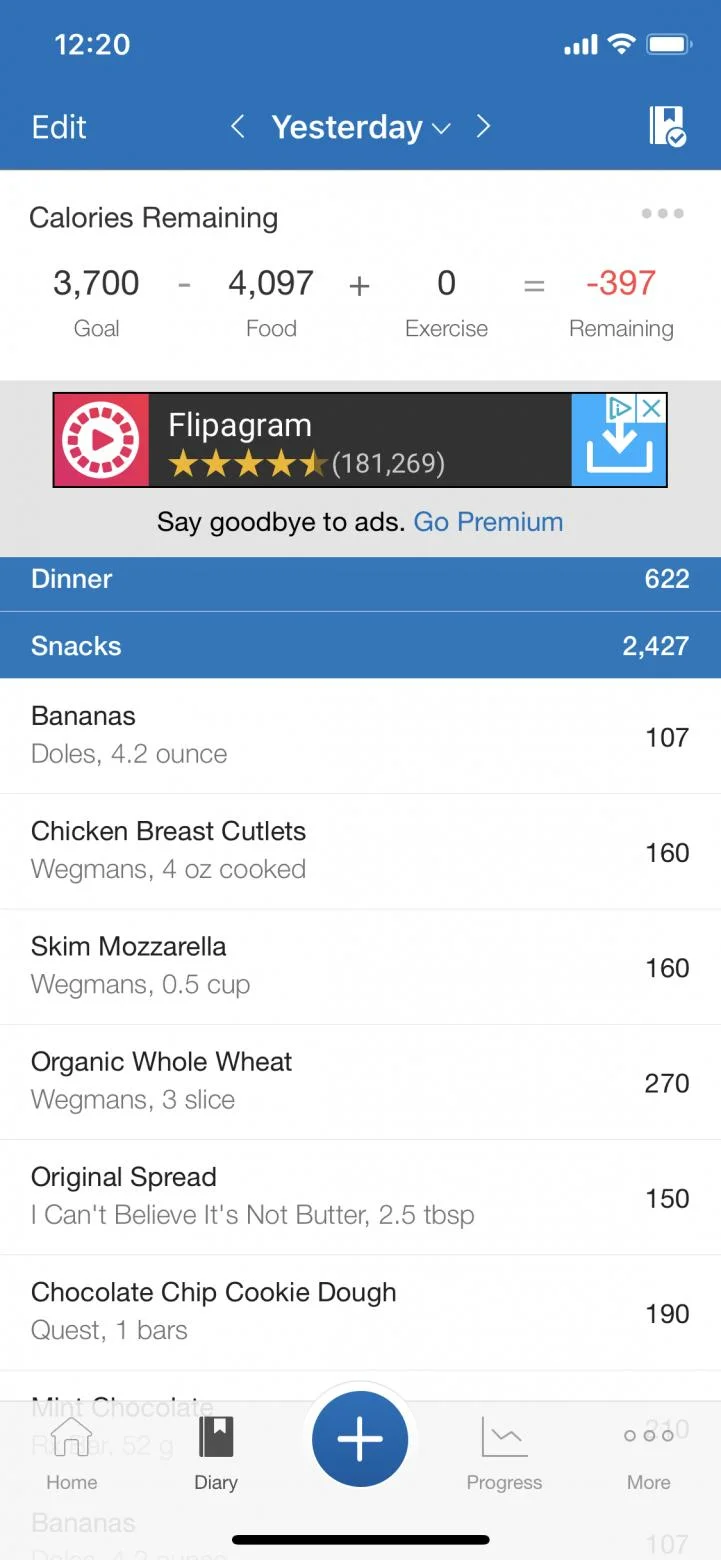Complete diary using the notebook checkmark icon

(x=667, y=126)
